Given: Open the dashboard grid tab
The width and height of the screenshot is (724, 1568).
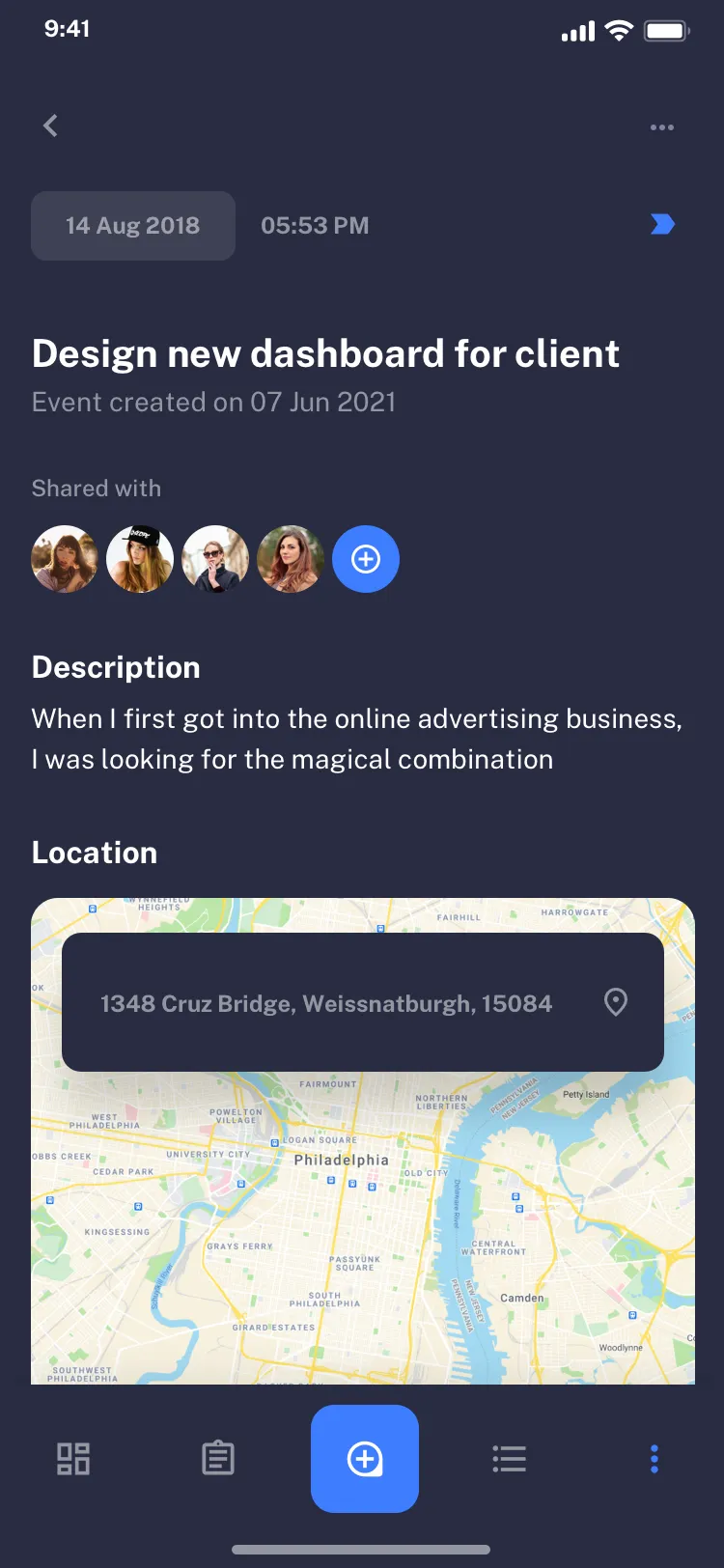Looking at the screenshot, I should coord(73,1458).
